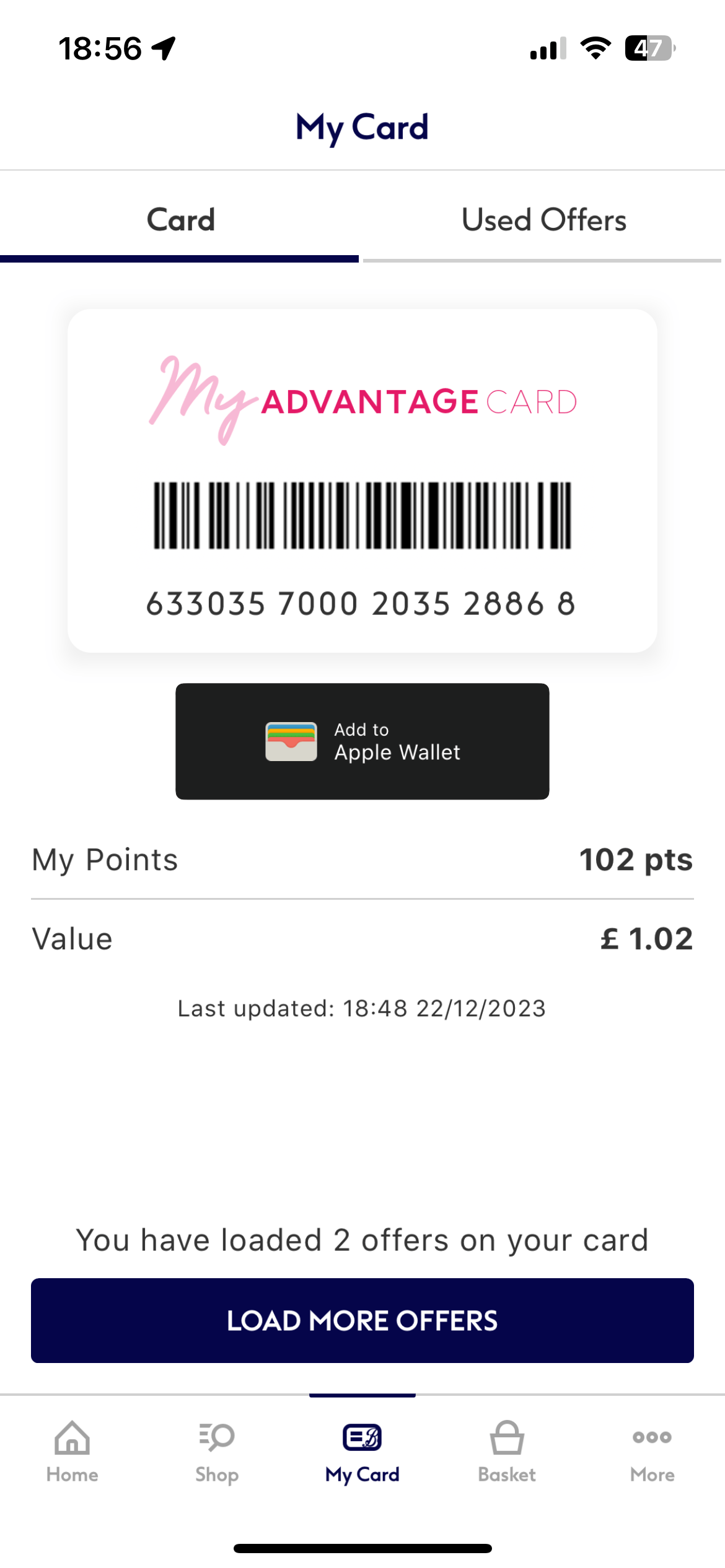Open the Shop search icon

tap(216, 1439)
